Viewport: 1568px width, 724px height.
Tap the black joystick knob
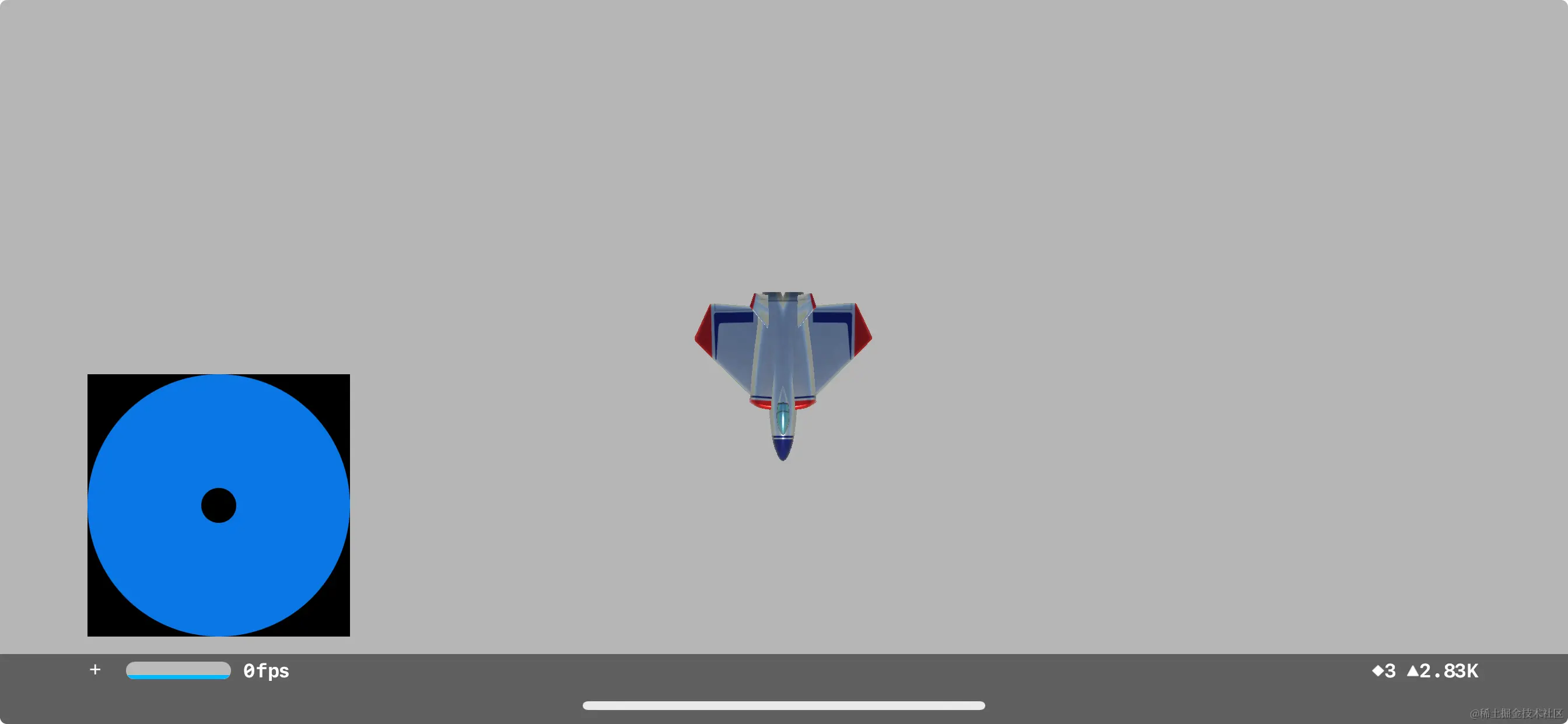point(219,505)
